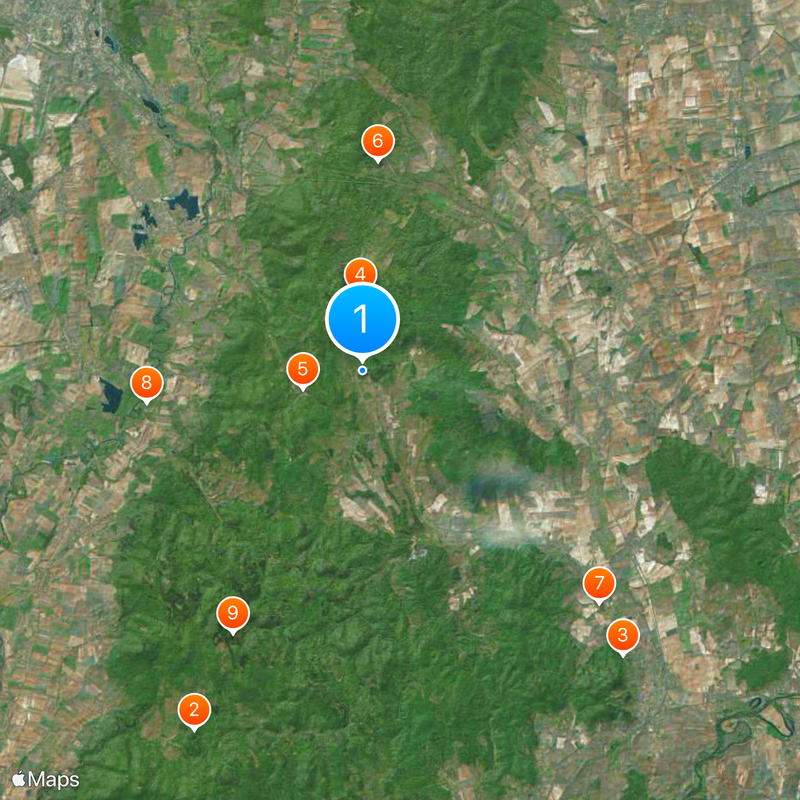Tap the large blue pin numbered 1
Viewport: 800px width, 800px height.
[362, 320]
